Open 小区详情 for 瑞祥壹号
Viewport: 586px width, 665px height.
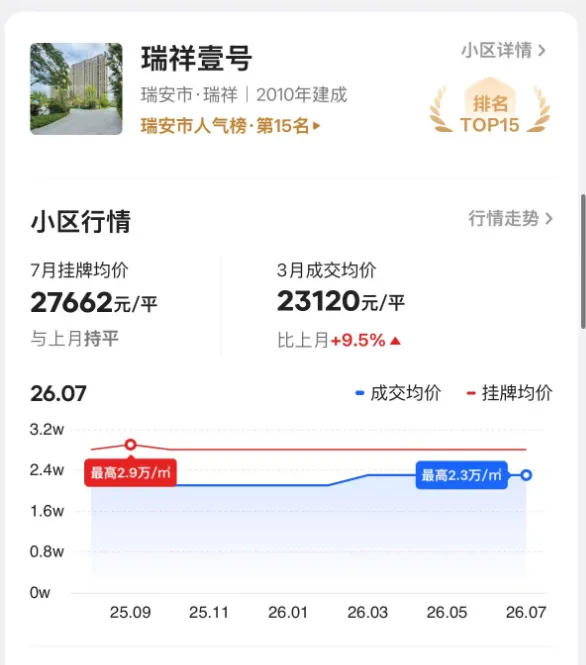[x=503, y=50]
